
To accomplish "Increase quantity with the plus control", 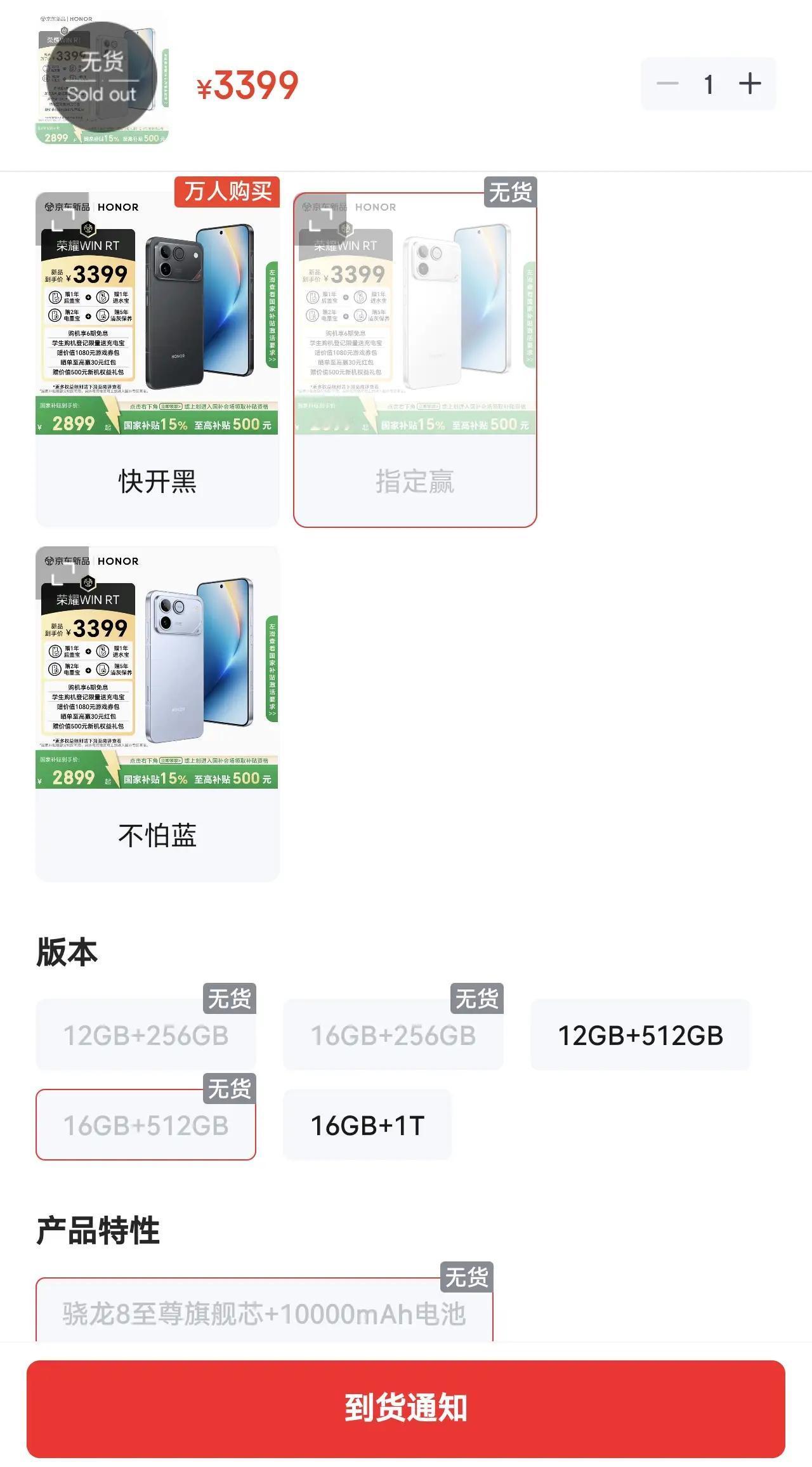I will (750, 83).
